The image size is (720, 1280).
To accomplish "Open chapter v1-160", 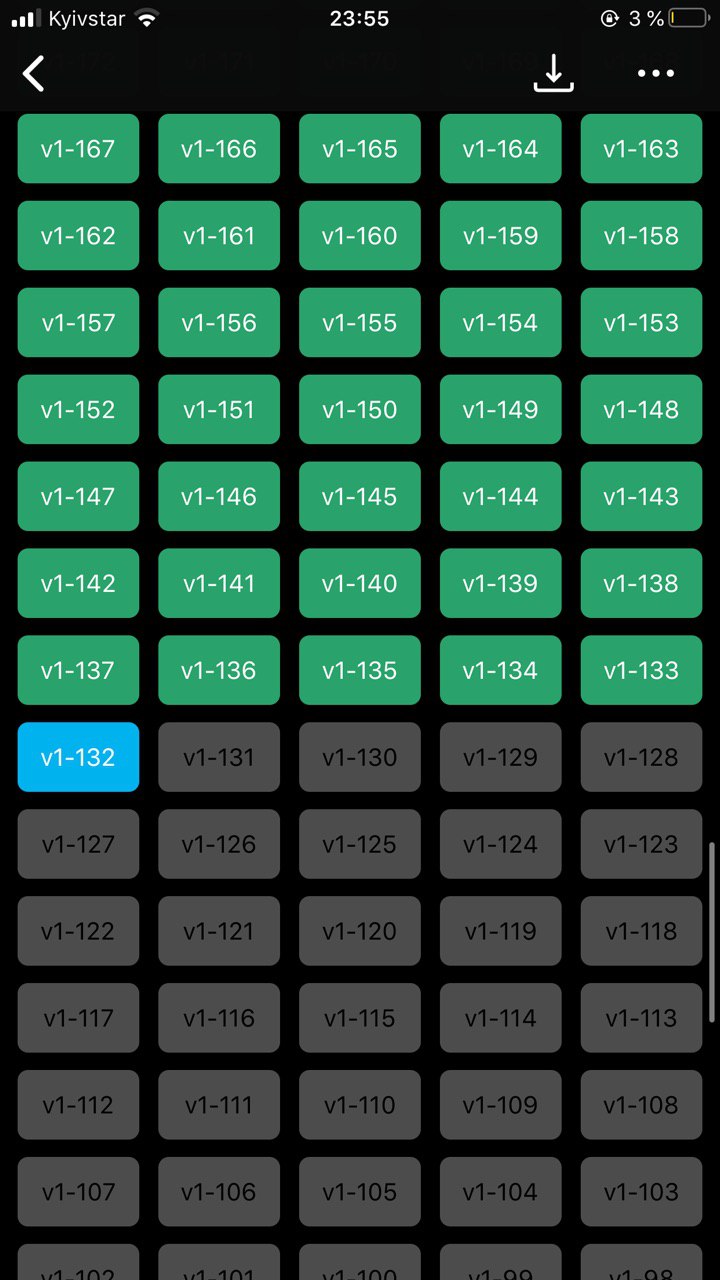I will [x=360, y=235].
